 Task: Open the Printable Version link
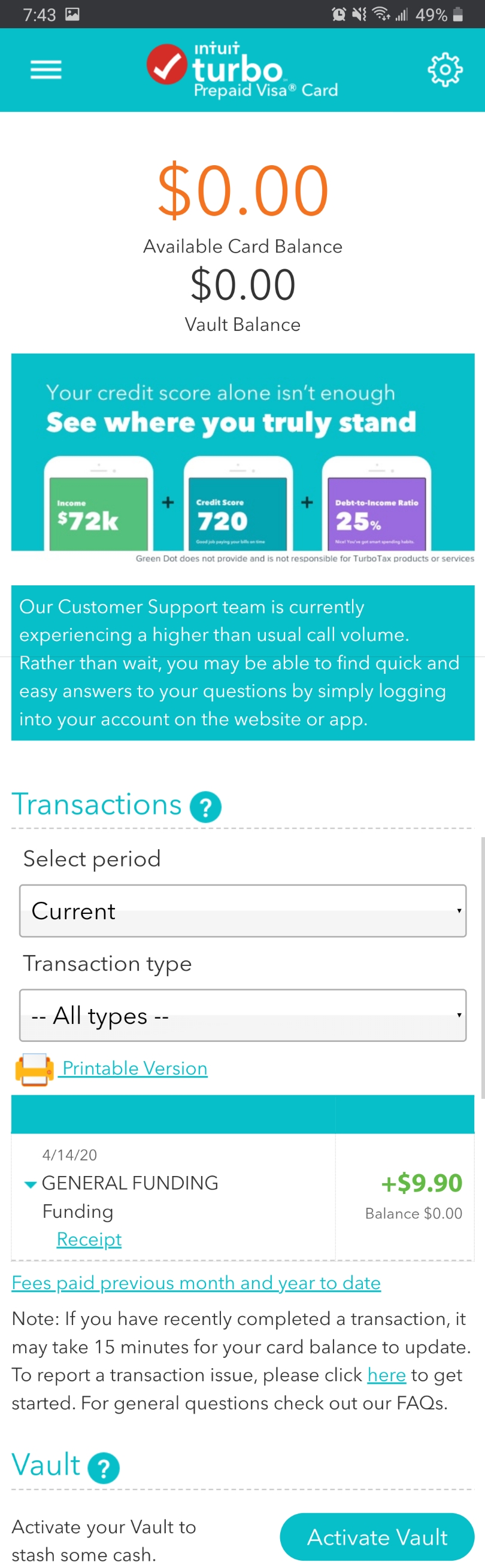coord(135,1068)
